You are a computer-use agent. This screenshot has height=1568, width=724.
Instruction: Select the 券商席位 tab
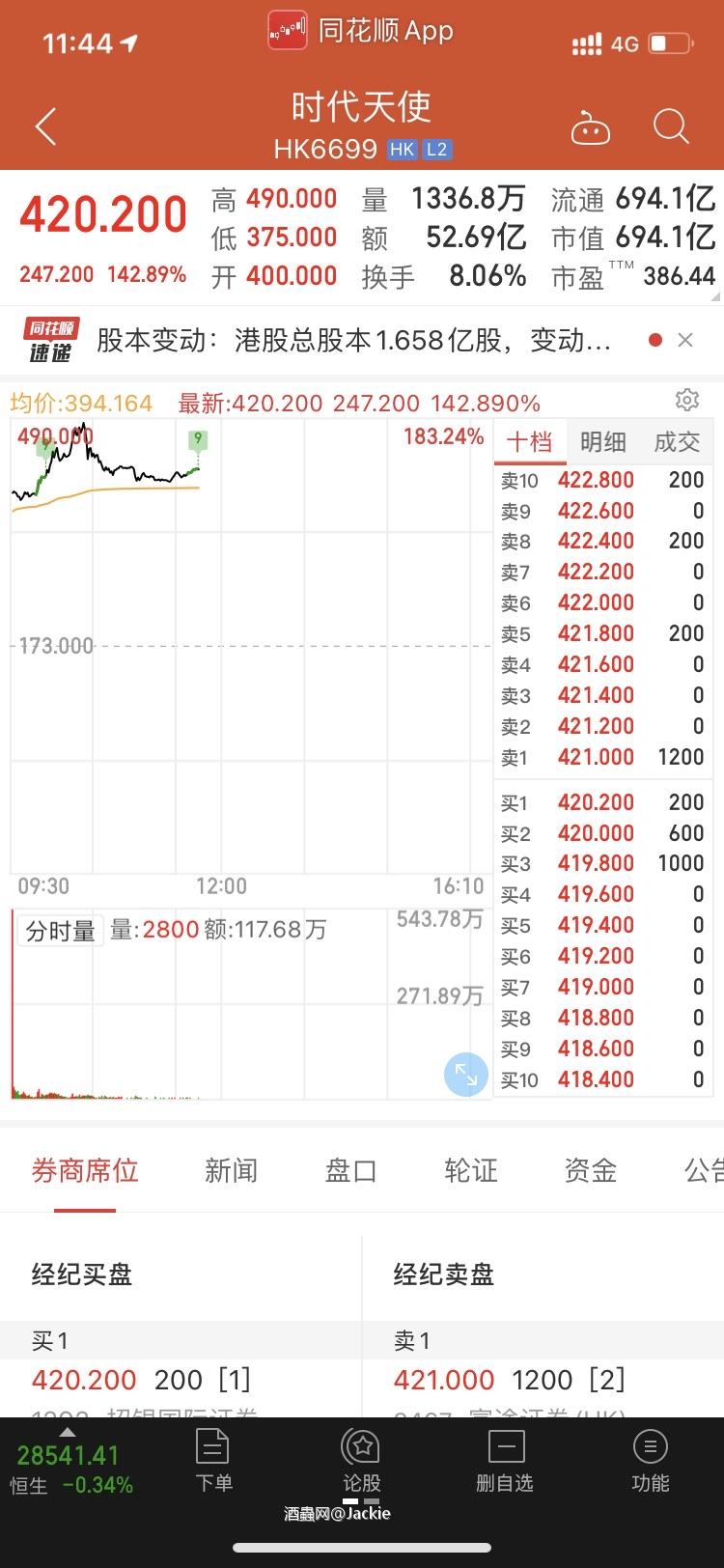85,1171
